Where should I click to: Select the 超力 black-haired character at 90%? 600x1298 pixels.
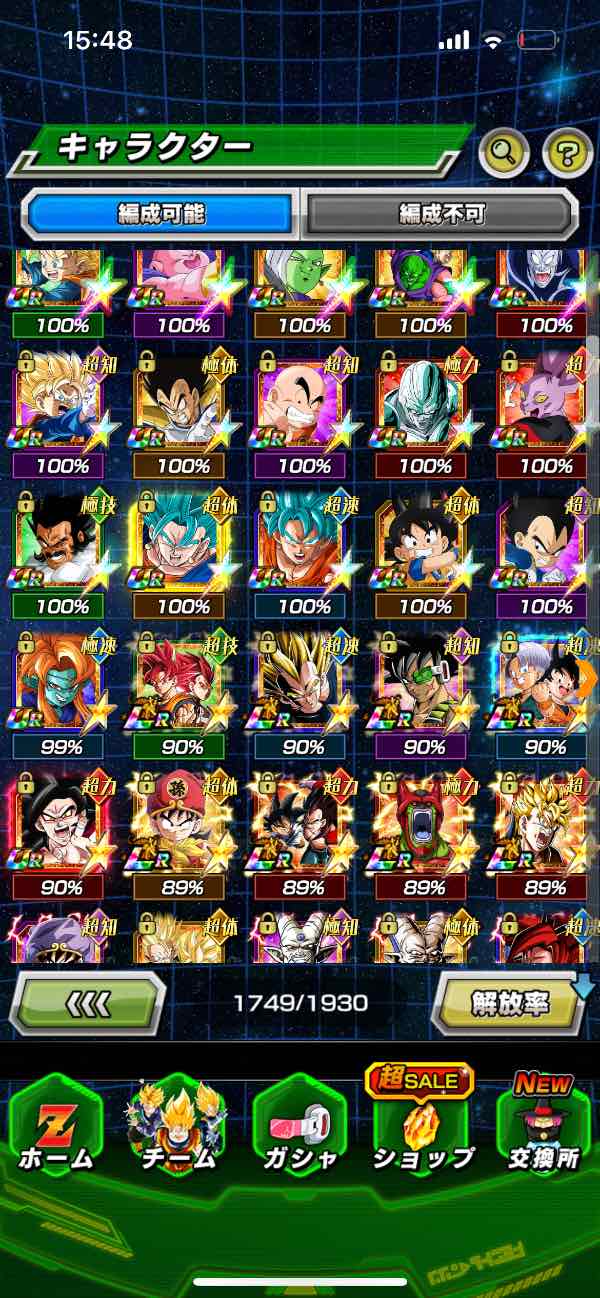pyautogui.click(x=62, y=822)
